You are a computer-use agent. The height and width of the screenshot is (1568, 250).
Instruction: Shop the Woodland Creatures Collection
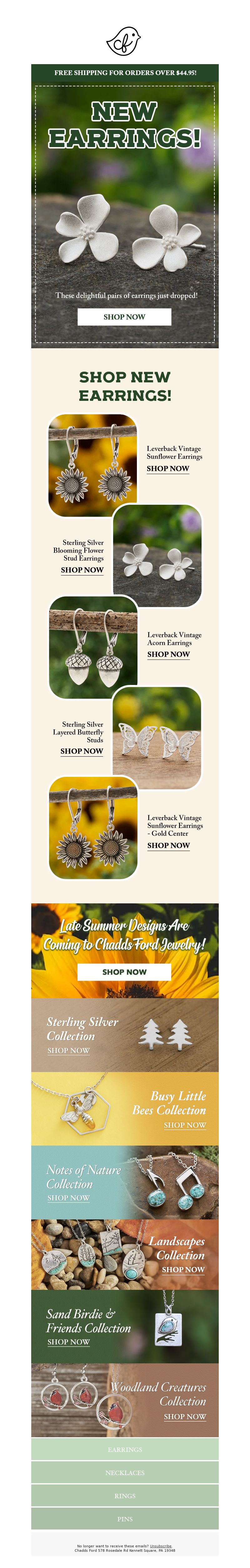(184, 1417)
